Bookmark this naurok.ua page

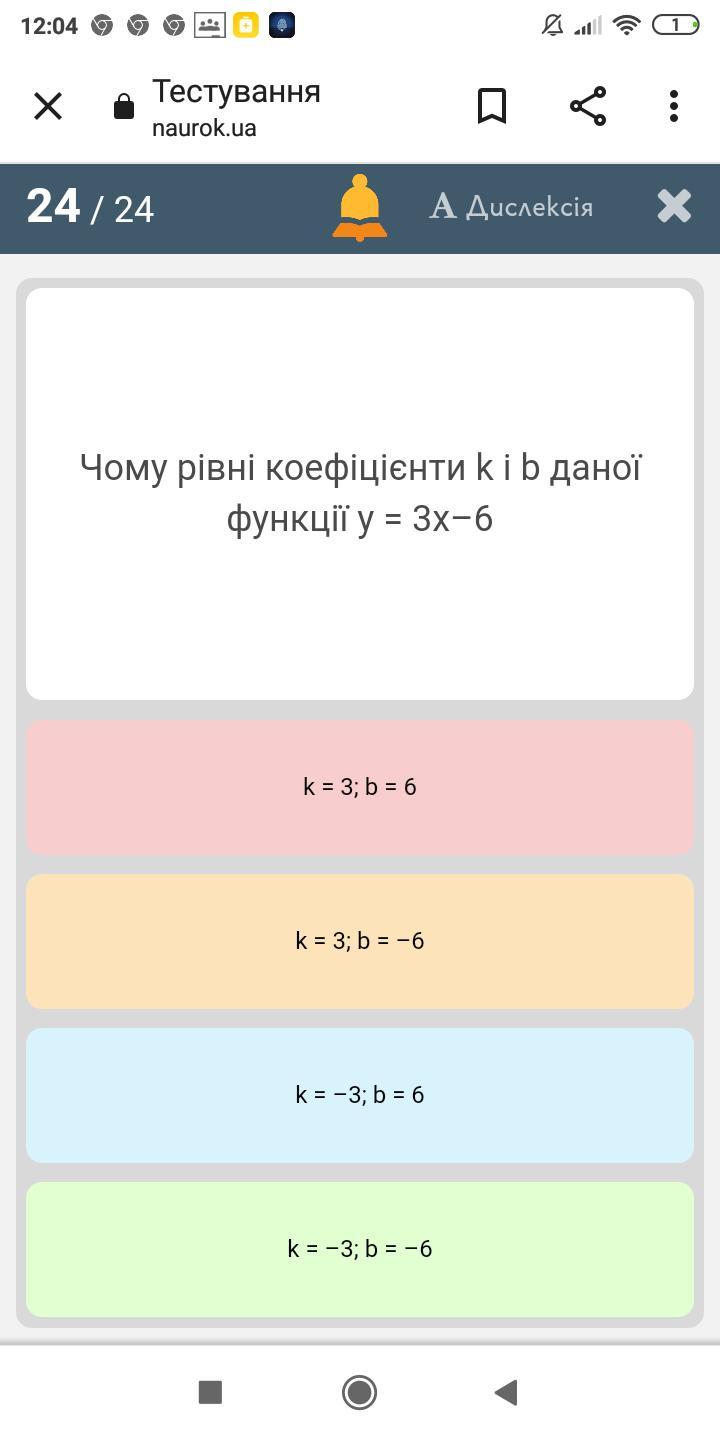point(492,106)
